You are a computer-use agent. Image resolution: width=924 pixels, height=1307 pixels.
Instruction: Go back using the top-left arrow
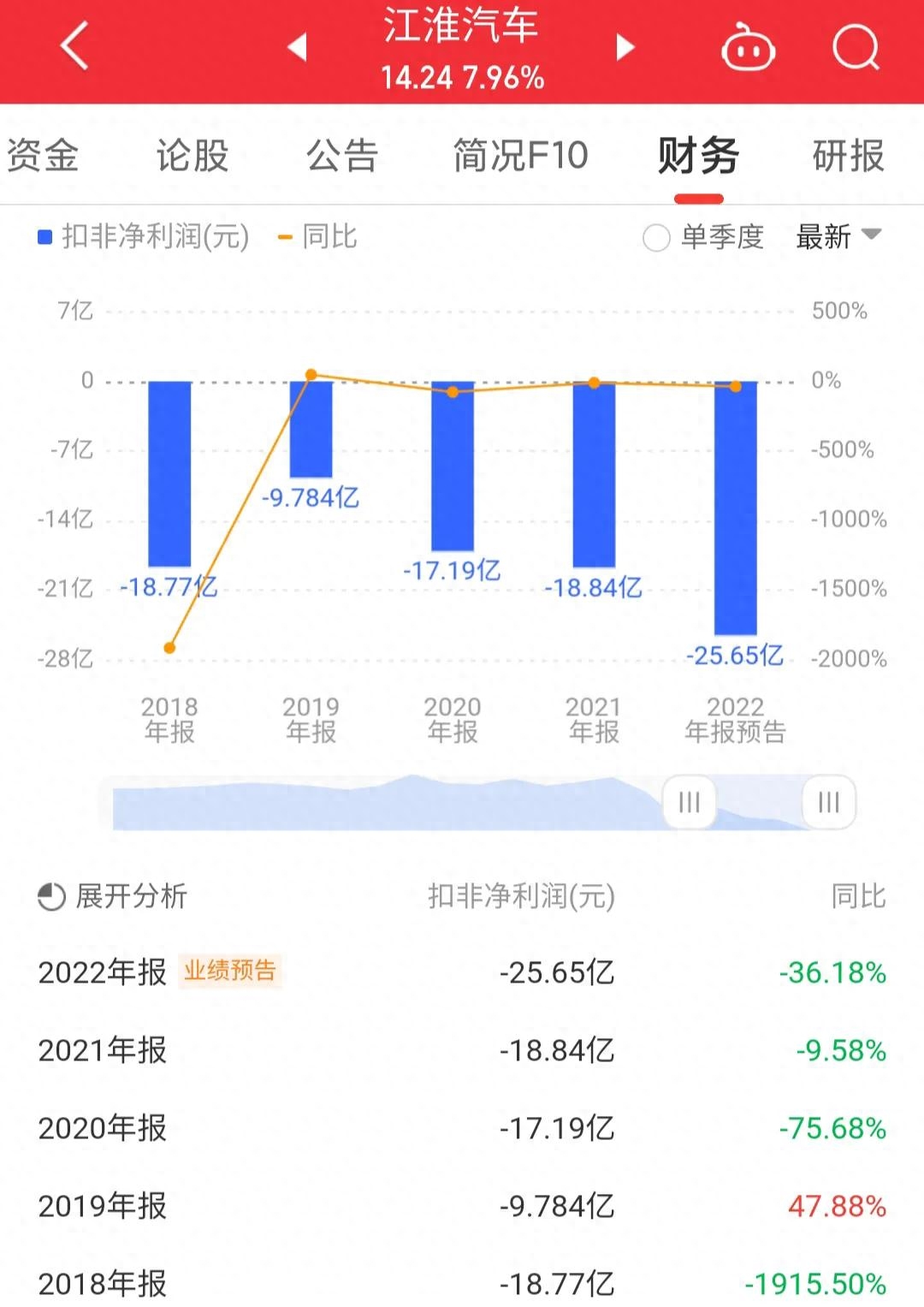pyautogui.click(x=75, y=46)
